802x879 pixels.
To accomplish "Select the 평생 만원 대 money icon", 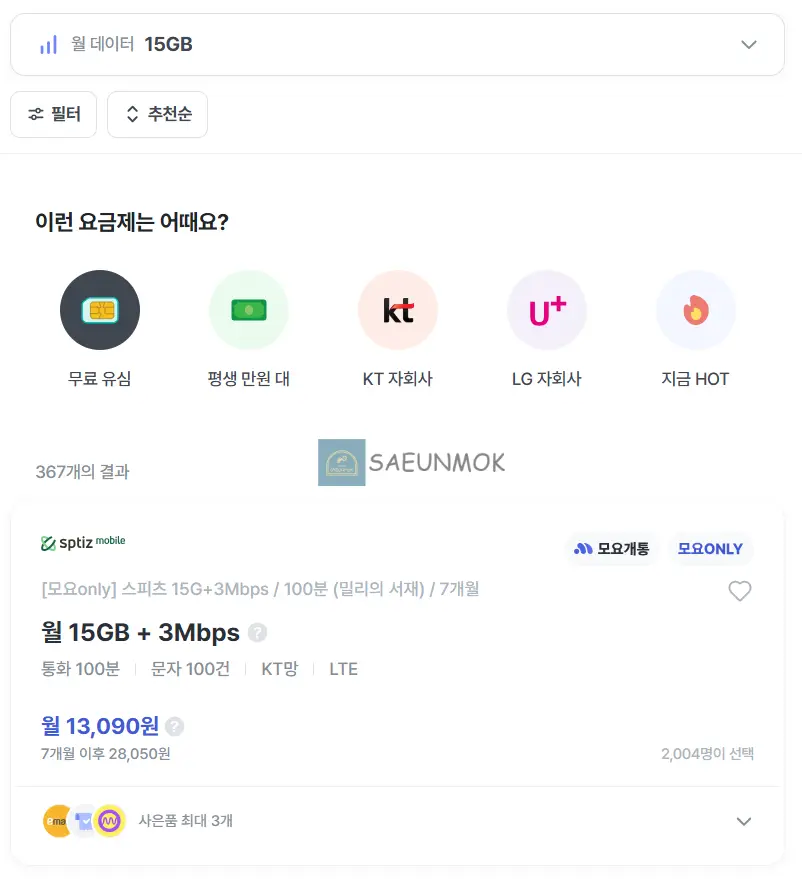I will coord(248,310).
